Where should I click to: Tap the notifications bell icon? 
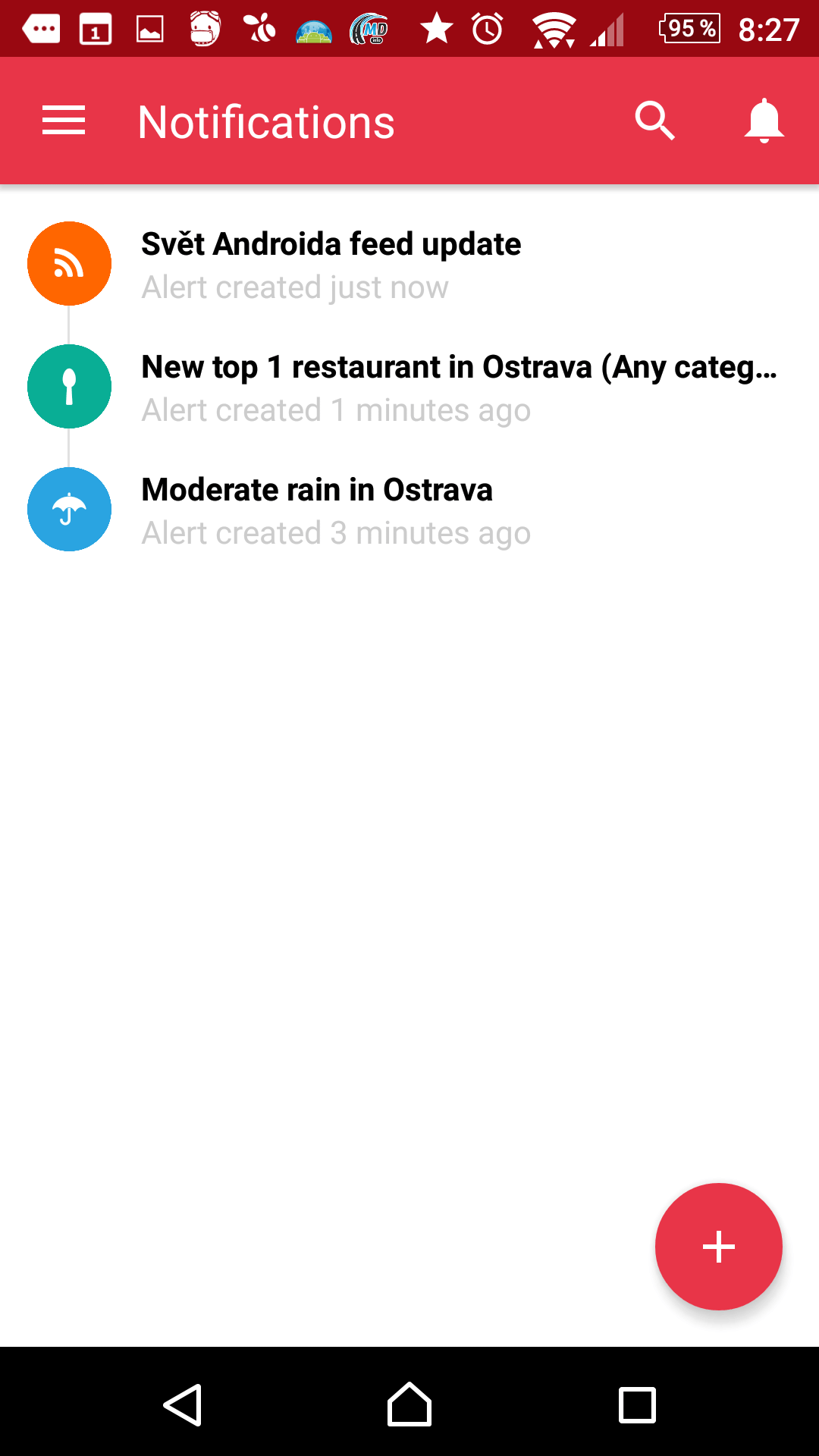coord(764,121)
